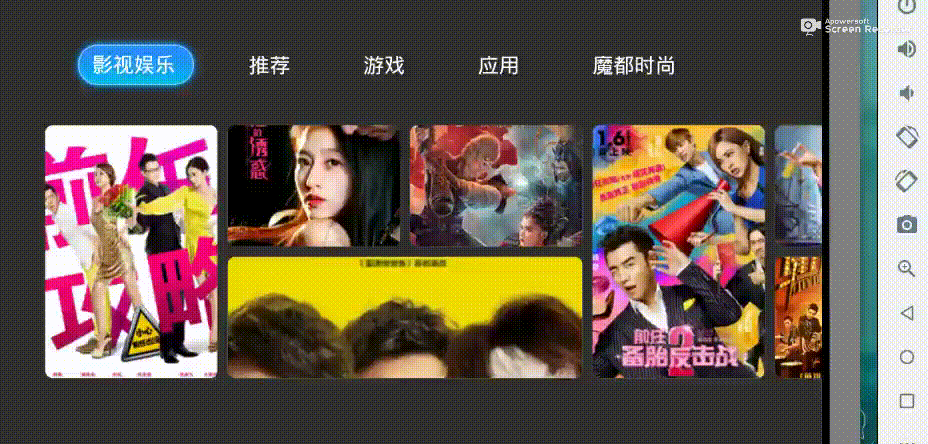Switch to the 魔都时尚 tab
Image resolution: width=928 pixels, height=444 pixels.
point(633,66)
